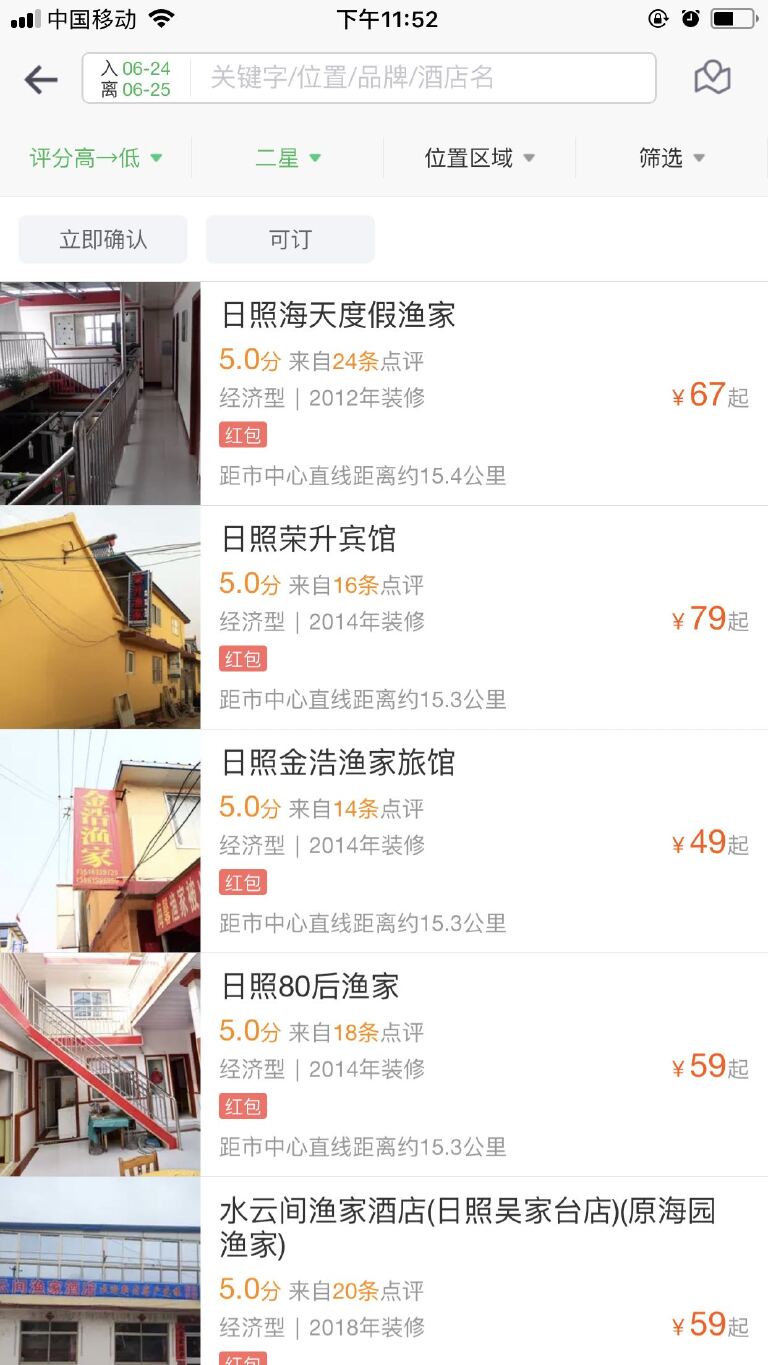Open the 位置区域 location dropdown

click(x=479, y=158)
